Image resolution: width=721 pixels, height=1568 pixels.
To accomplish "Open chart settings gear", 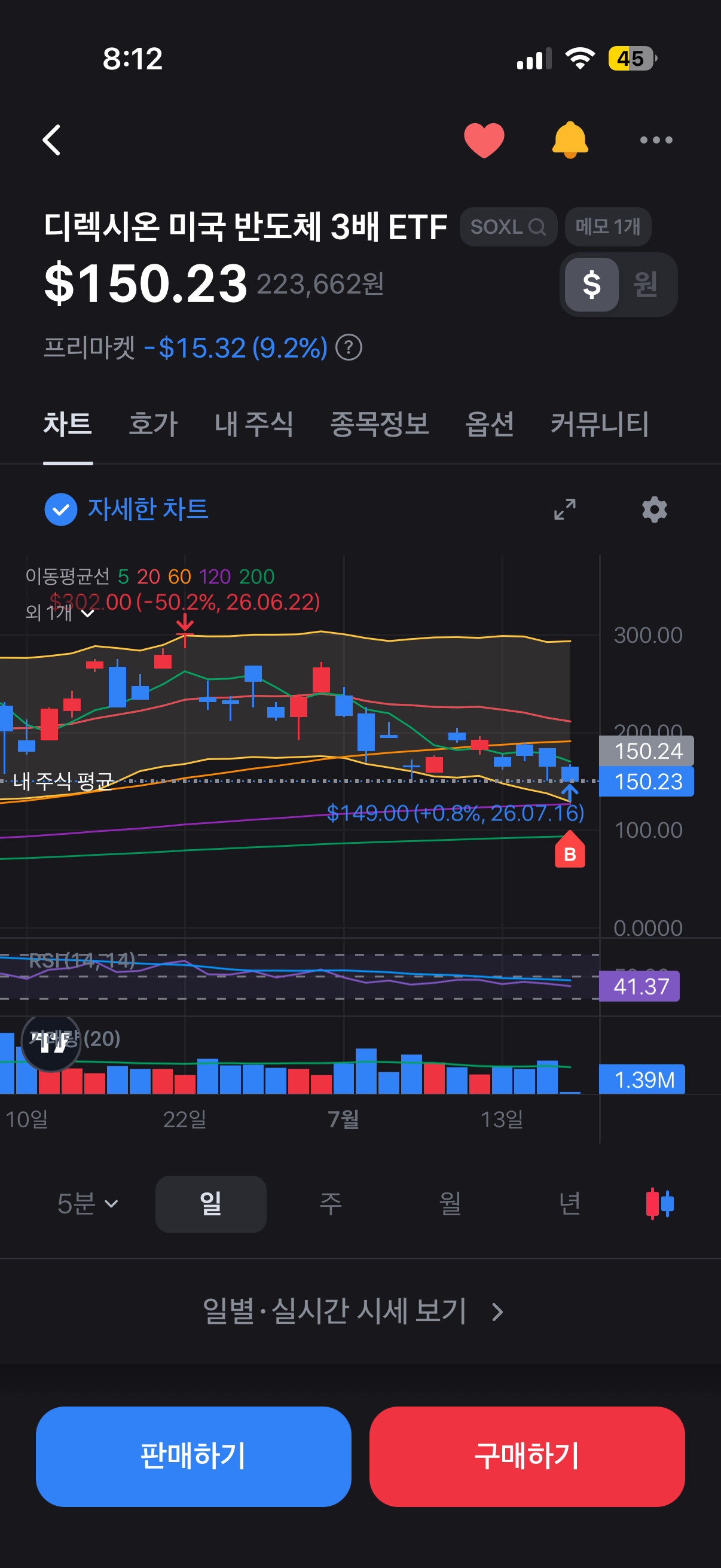I will 655,510.
